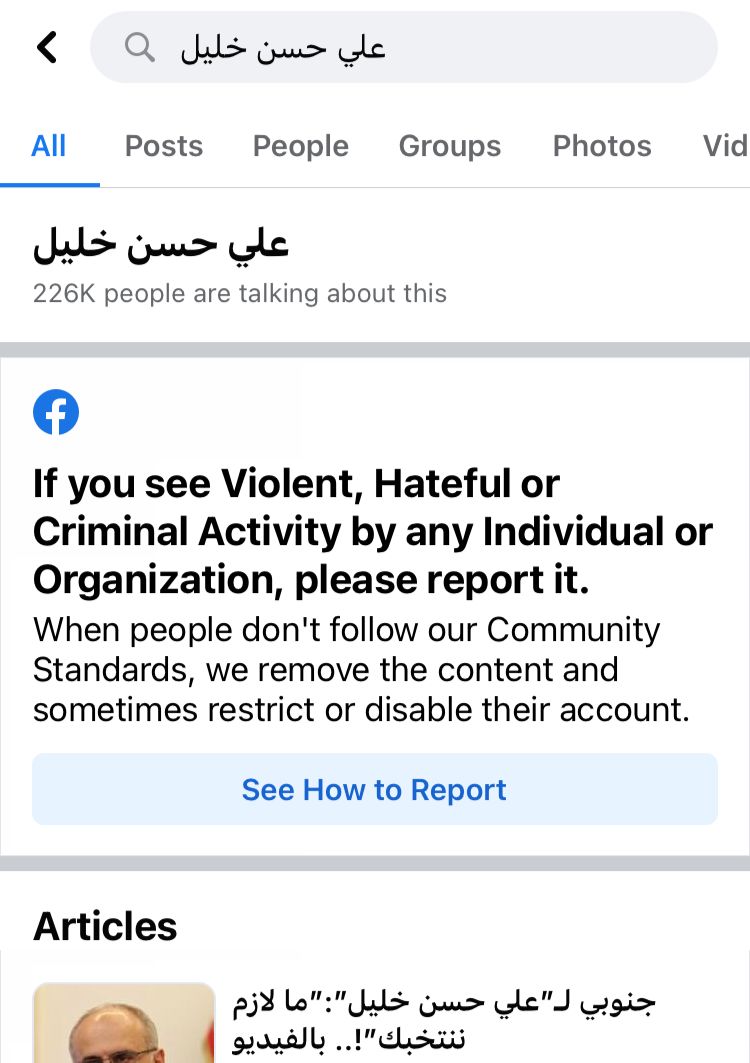Switch to the People tab

click(300, 146)
